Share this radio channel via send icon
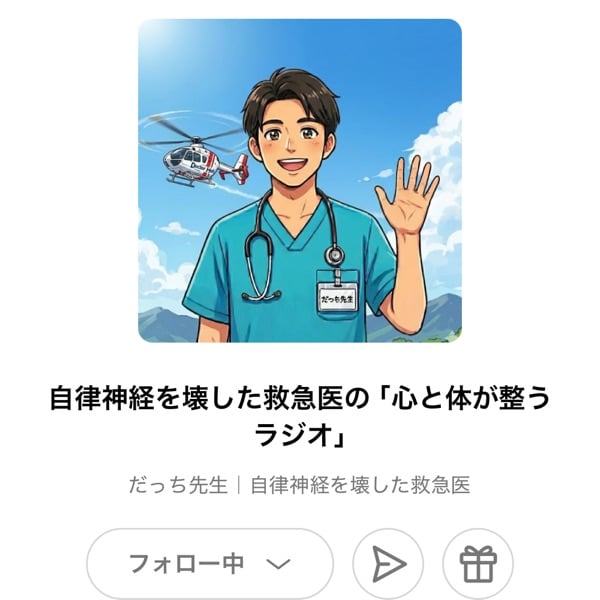 pos(388,564)
